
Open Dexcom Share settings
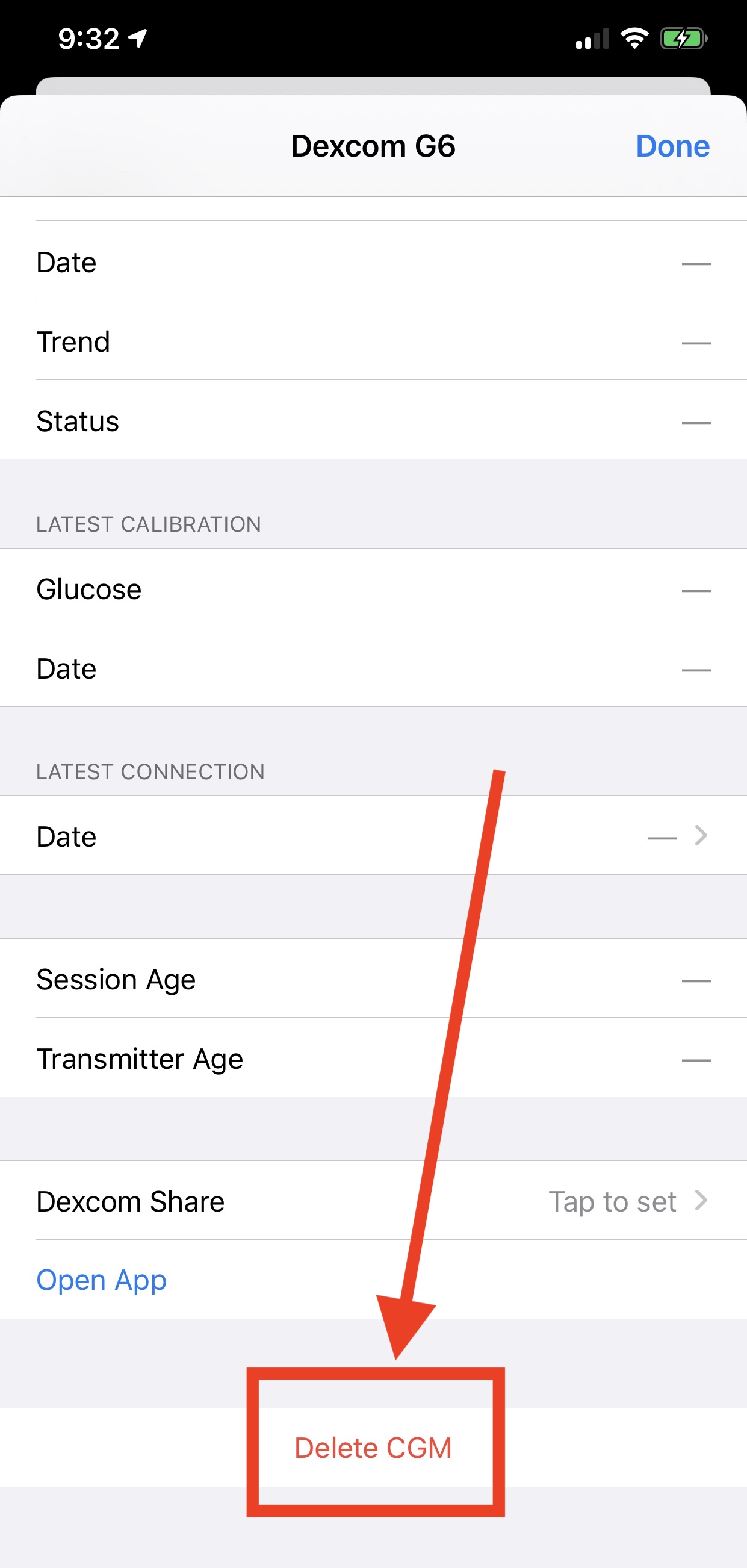pos(373,1200)
